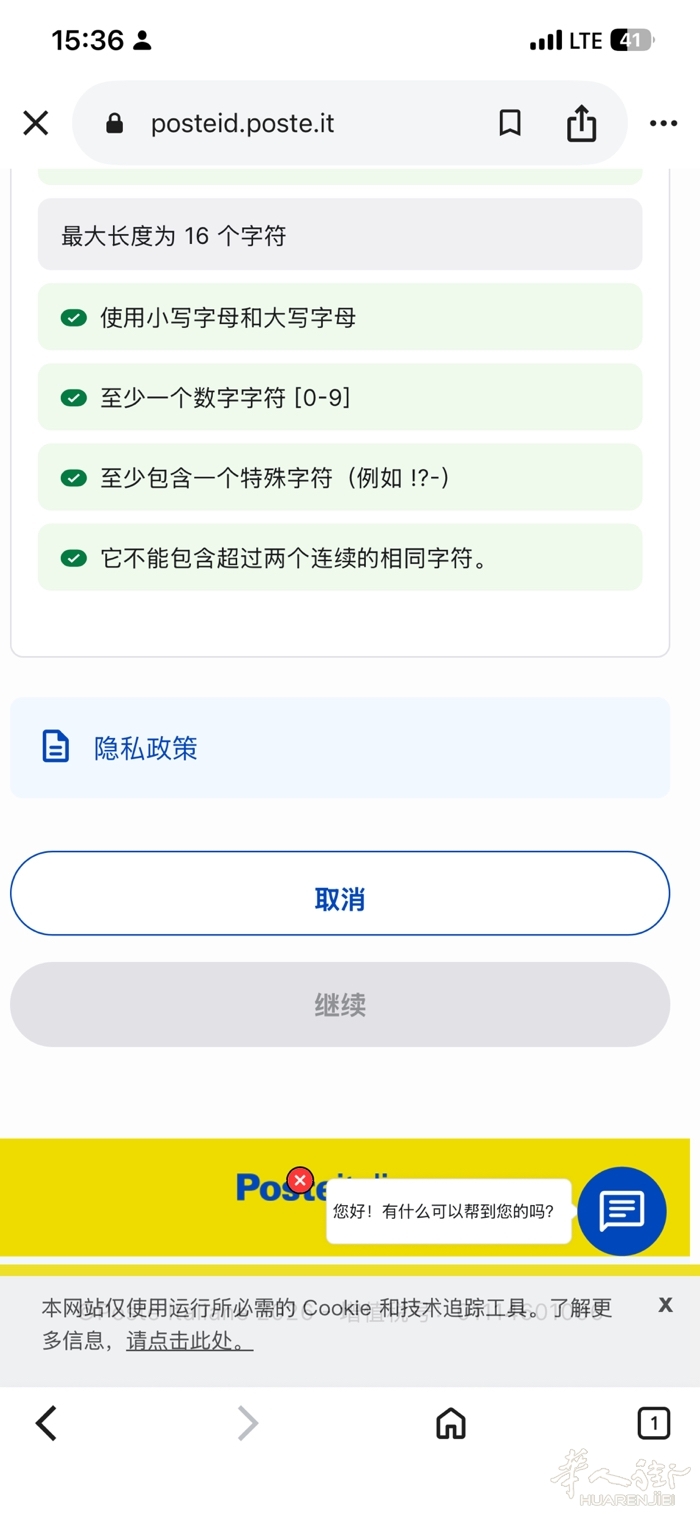Go to the browser home page
Screen dimensions: 700x1515
click(451, 1422)
